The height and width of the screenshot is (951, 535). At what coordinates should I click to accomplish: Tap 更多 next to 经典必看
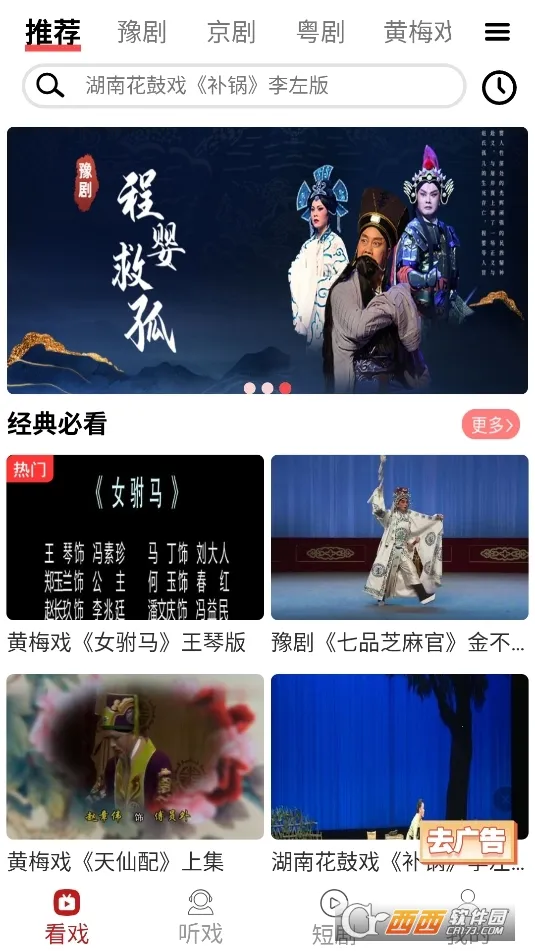point(491,424)
